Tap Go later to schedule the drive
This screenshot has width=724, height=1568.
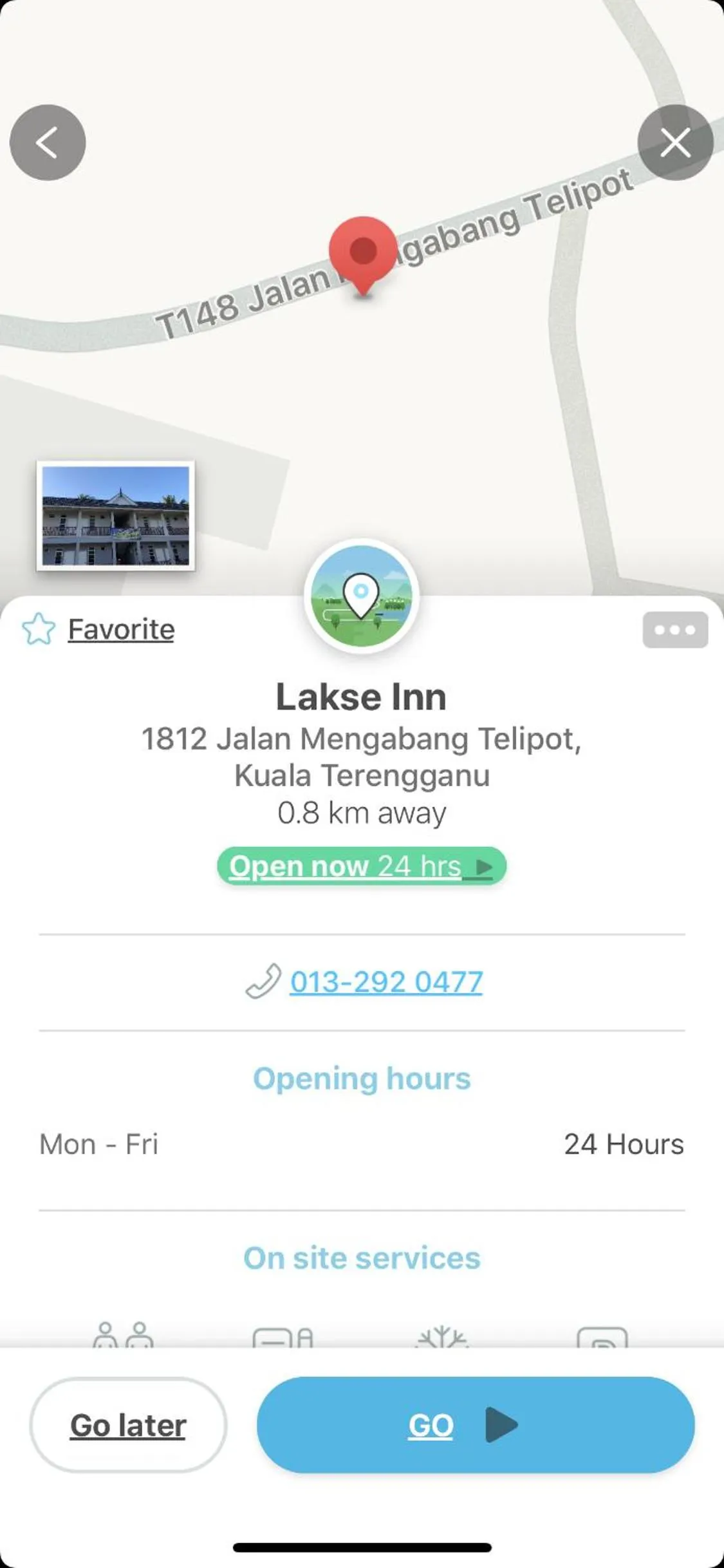point(127,1426)
